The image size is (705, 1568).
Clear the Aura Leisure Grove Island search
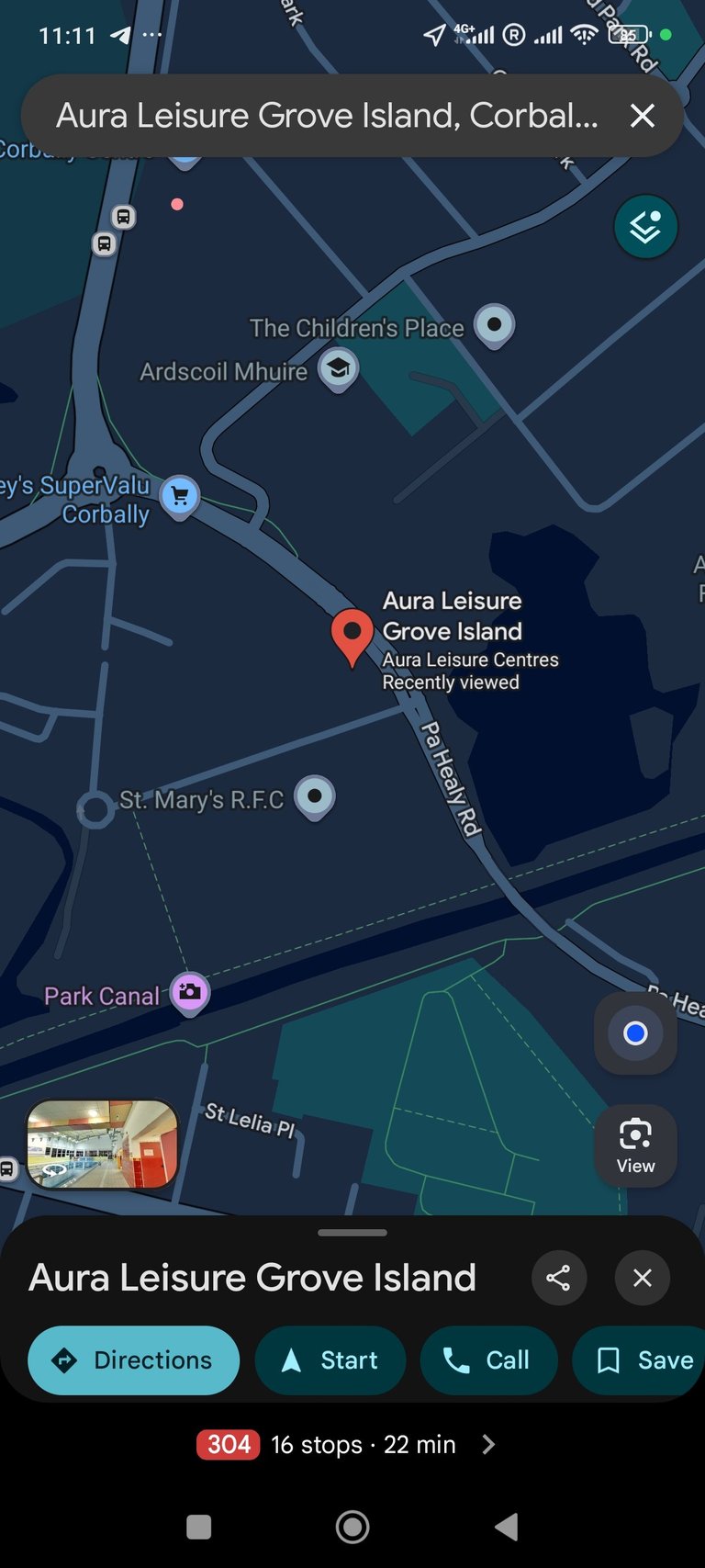pyautogui.click(x=643, y=116)
